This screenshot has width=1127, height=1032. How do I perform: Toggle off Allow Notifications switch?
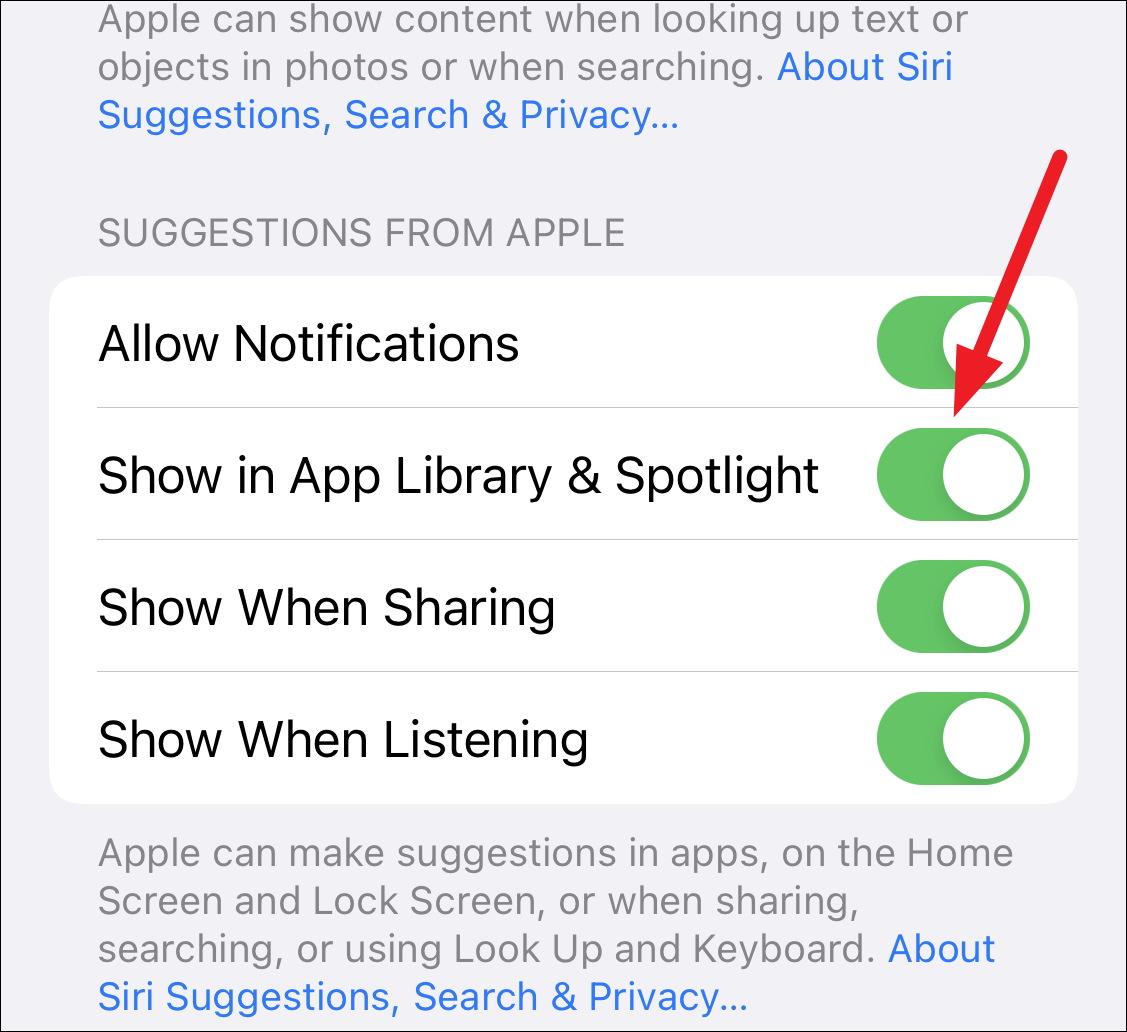(952, 343)
